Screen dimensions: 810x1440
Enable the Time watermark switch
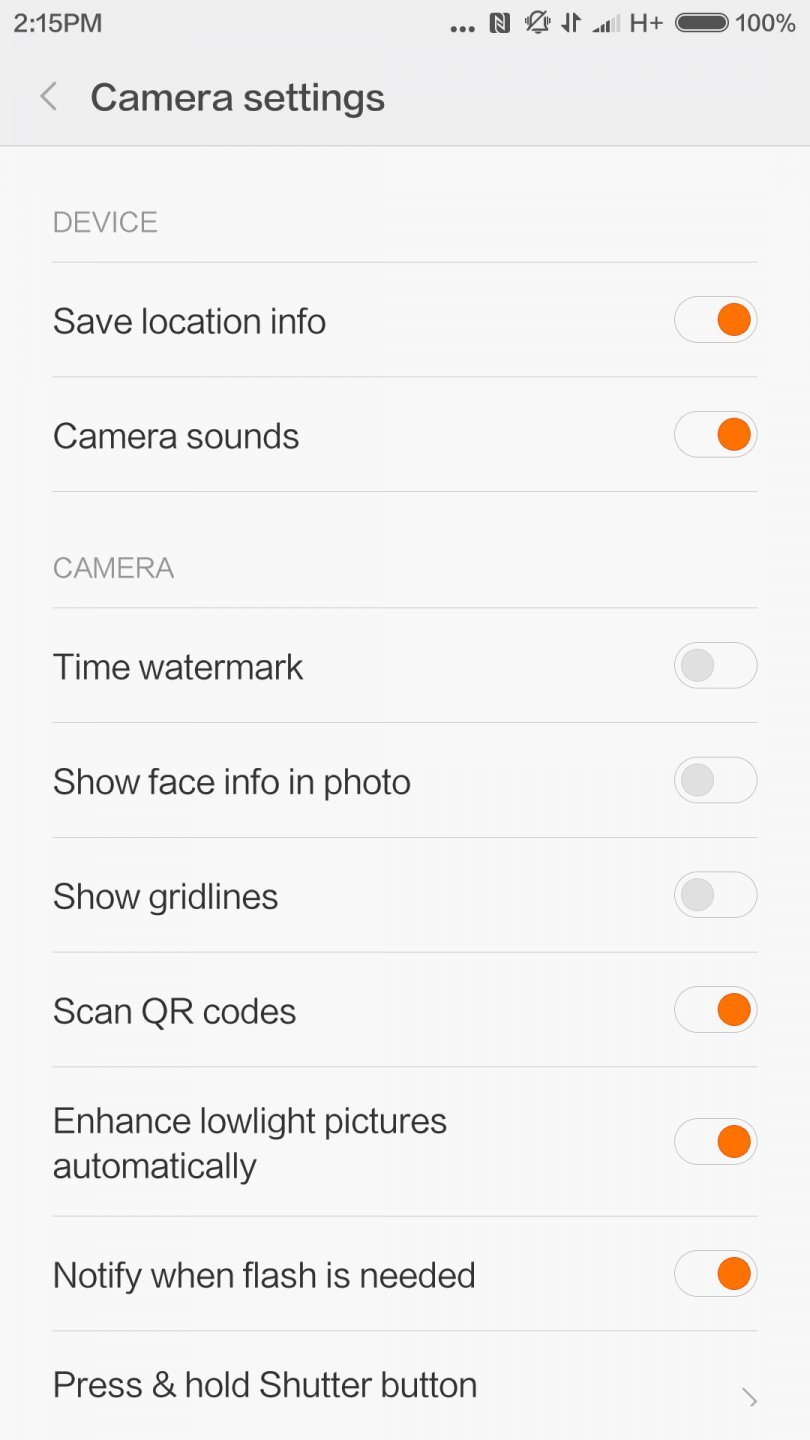[x=715, y=666]
